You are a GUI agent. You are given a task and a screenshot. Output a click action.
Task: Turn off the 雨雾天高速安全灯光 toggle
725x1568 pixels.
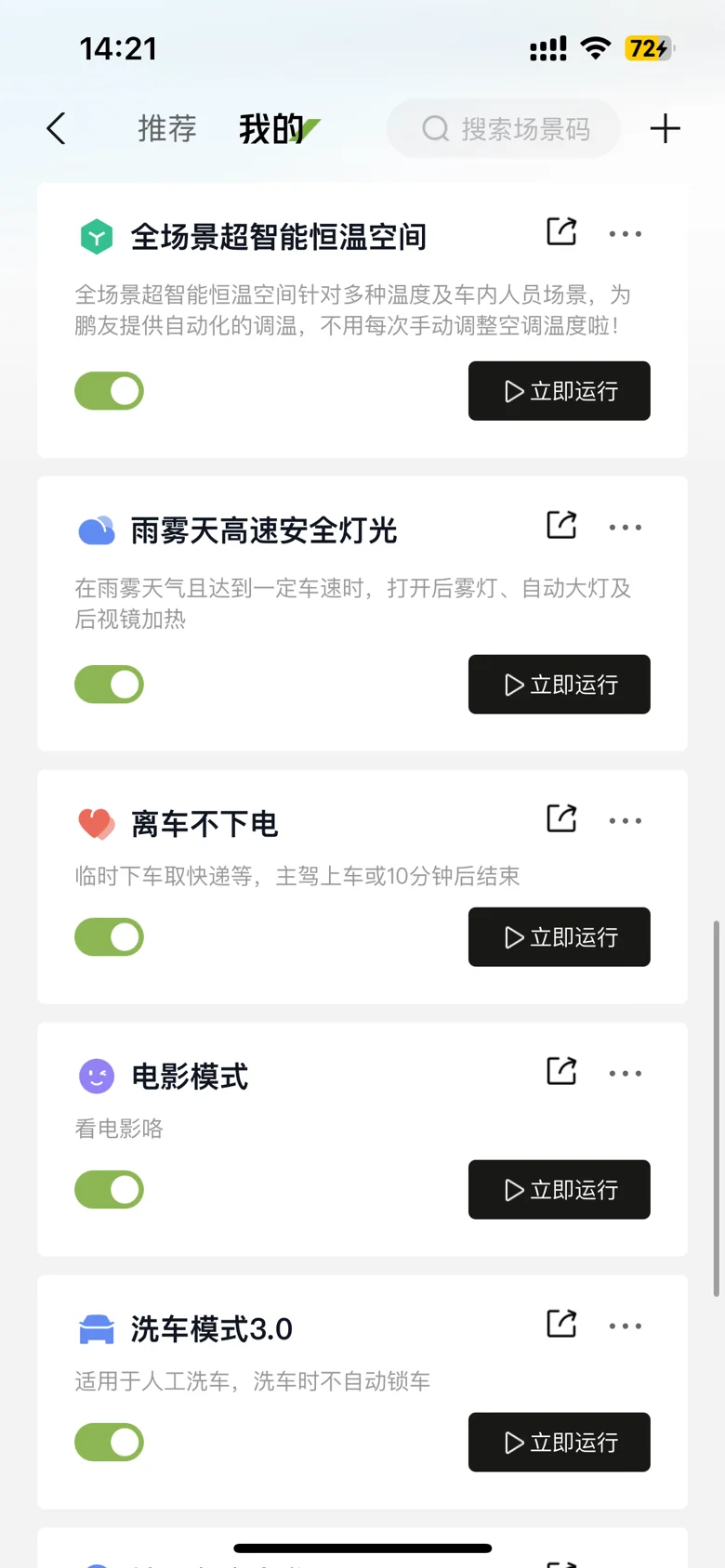(x=109, y=685)
